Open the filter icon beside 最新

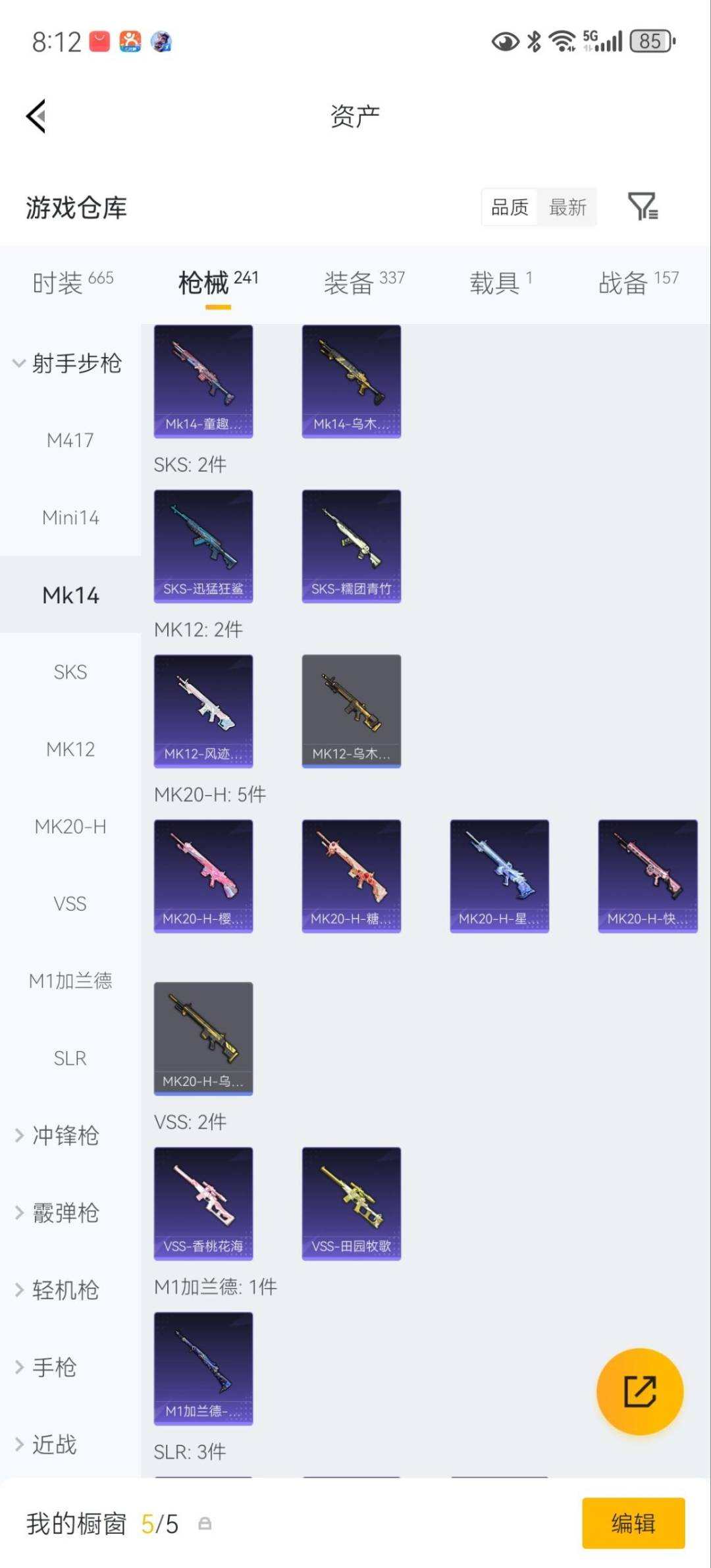tap(643, 207)
